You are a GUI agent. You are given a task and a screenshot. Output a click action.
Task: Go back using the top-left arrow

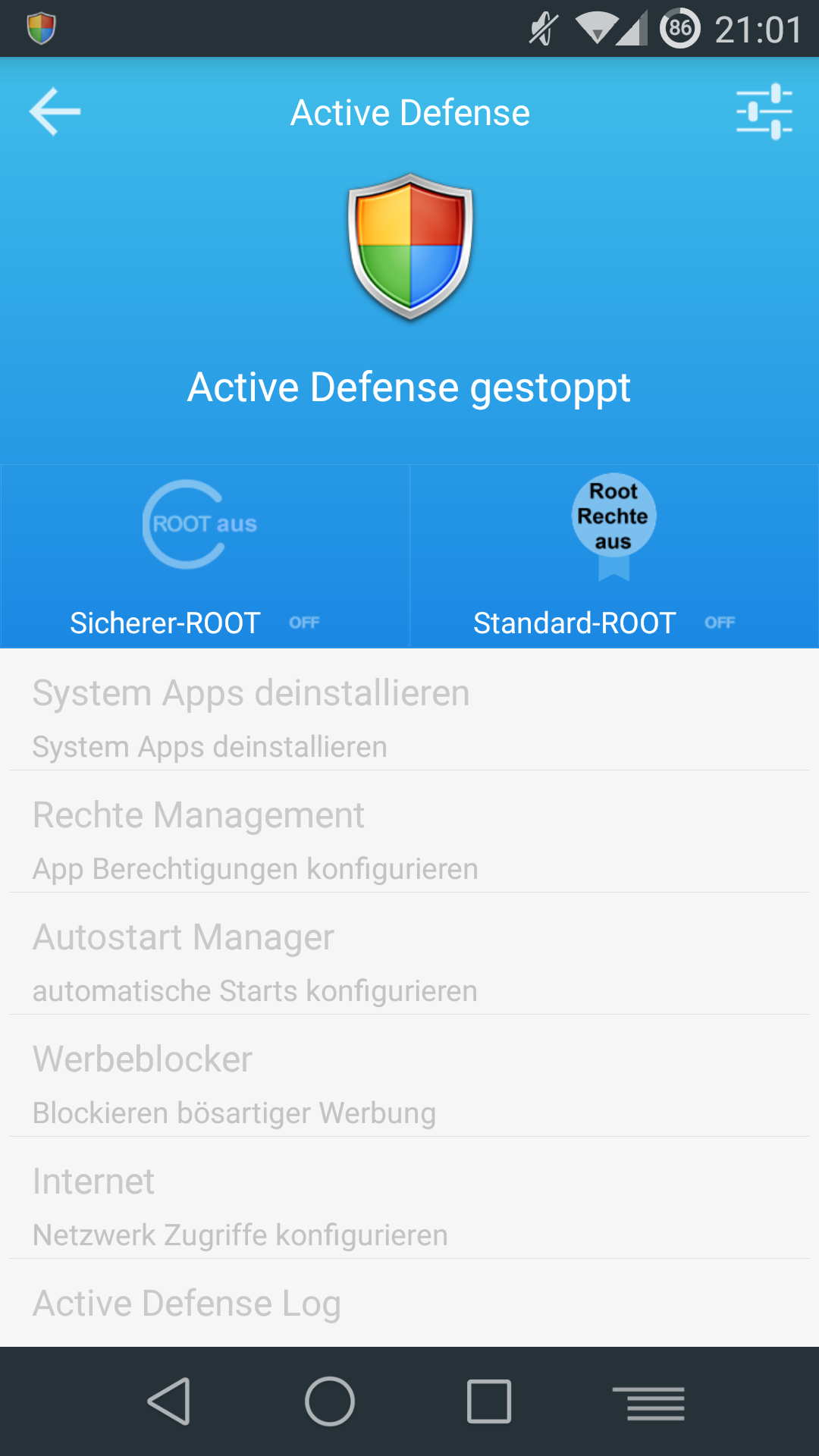pyautogui.click(x=55, y=112)
